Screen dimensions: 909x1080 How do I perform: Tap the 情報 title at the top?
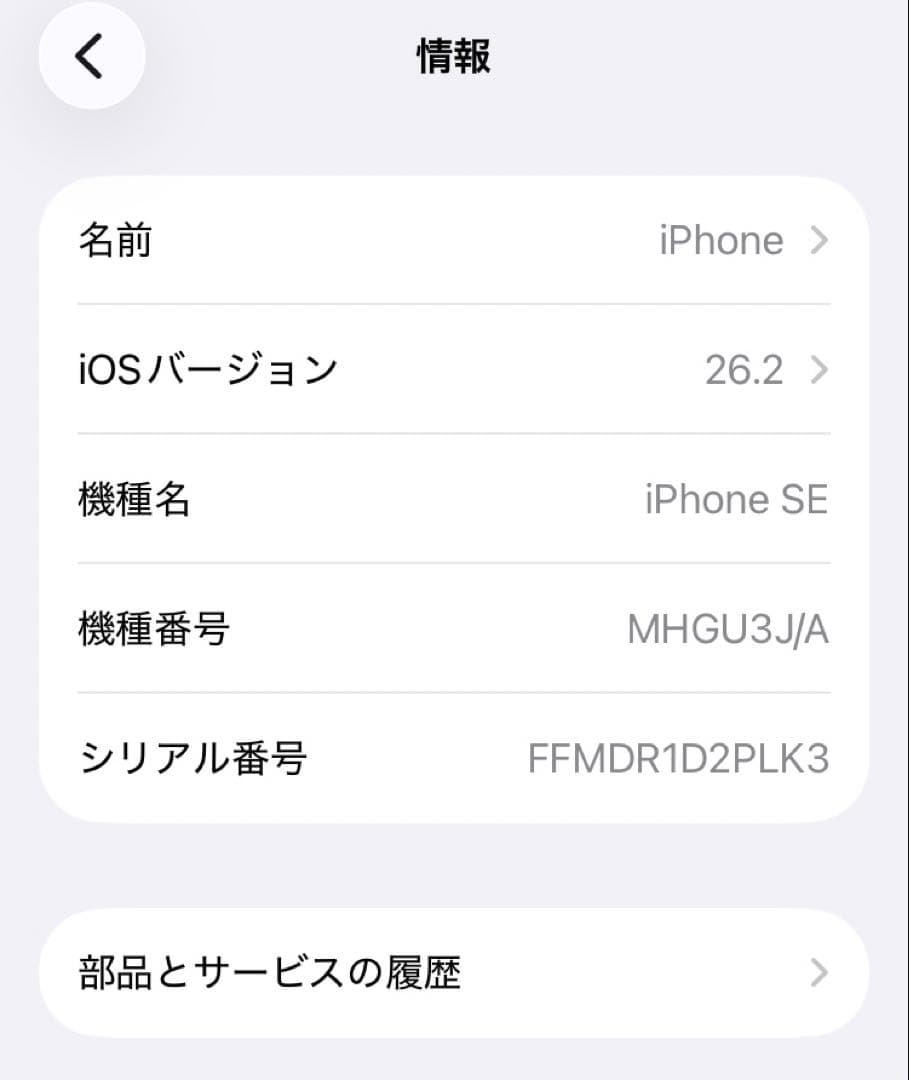point(453,57)
